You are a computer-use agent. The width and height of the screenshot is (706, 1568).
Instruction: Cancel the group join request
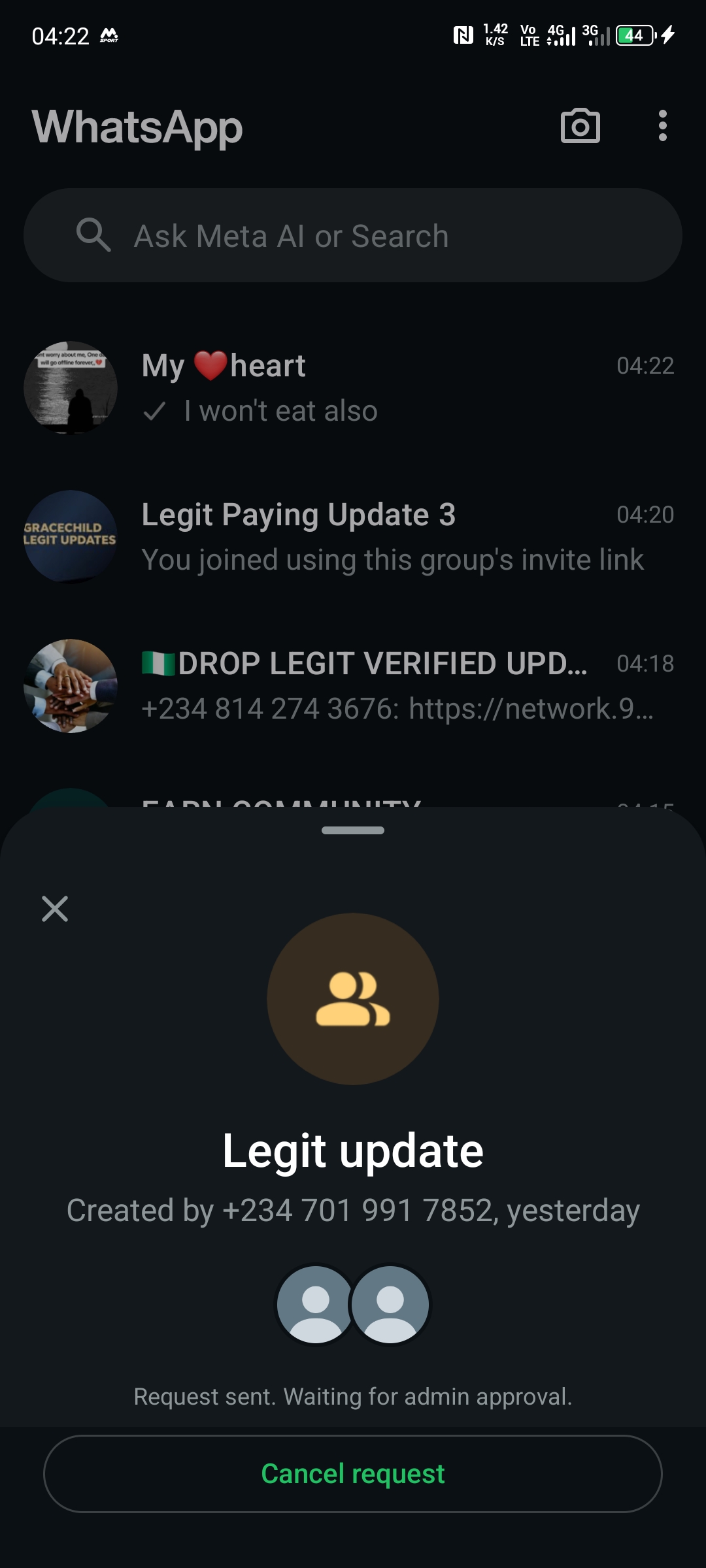pos(353,1473)
